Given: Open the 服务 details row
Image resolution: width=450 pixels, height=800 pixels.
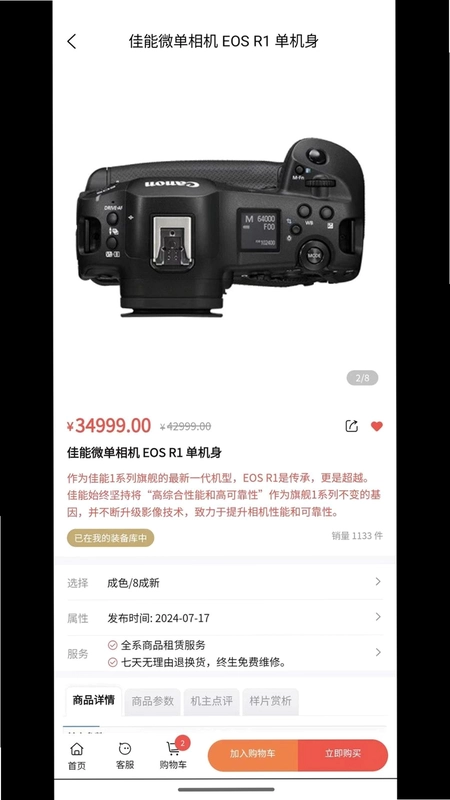Looking at the screenshot, I should 224,653.
